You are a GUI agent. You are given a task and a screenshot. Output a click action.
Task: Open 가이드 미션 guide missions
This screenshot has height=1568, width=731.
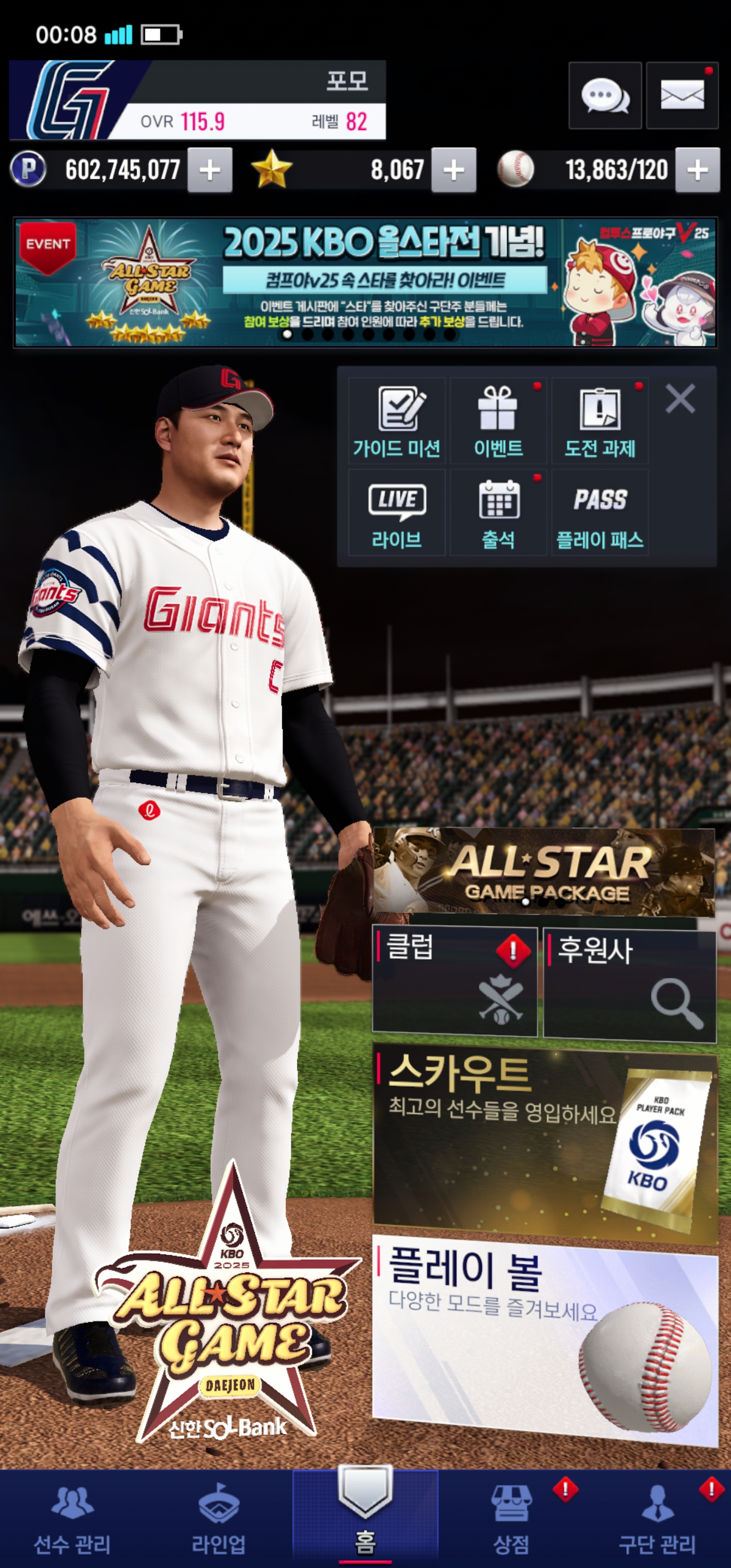397,420
